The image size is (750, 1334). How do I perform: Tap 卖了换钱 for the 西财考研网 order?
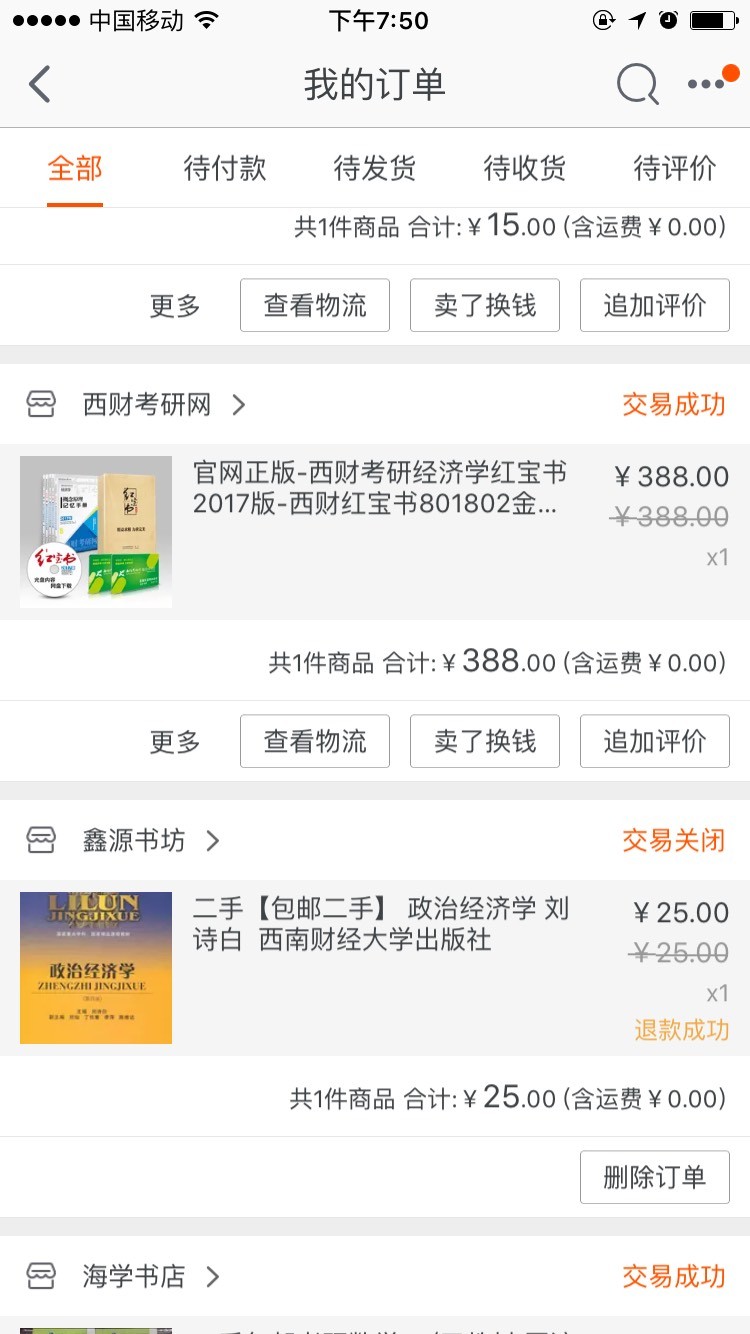coord(485,742)
